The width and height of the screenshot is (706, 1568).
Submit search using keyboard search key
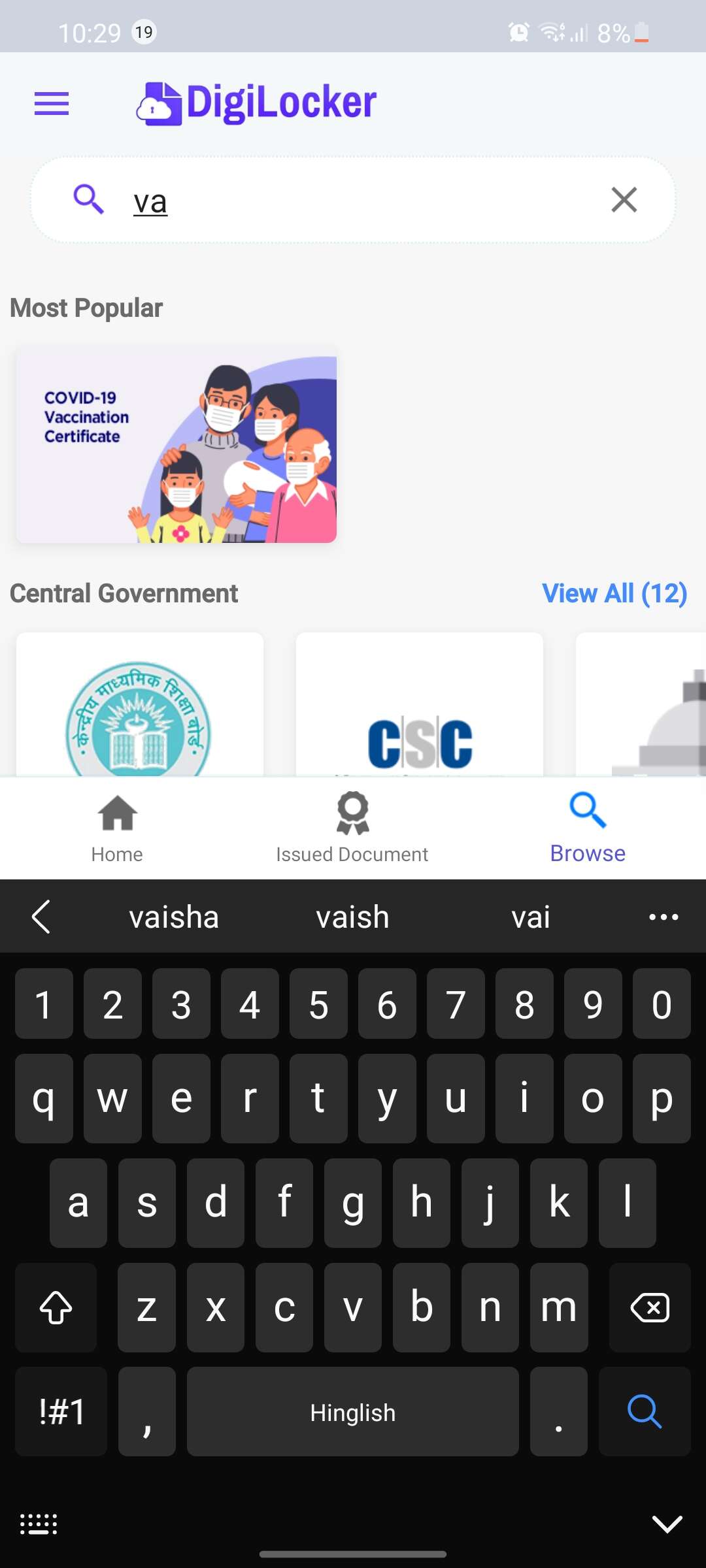click(645, 1411)
